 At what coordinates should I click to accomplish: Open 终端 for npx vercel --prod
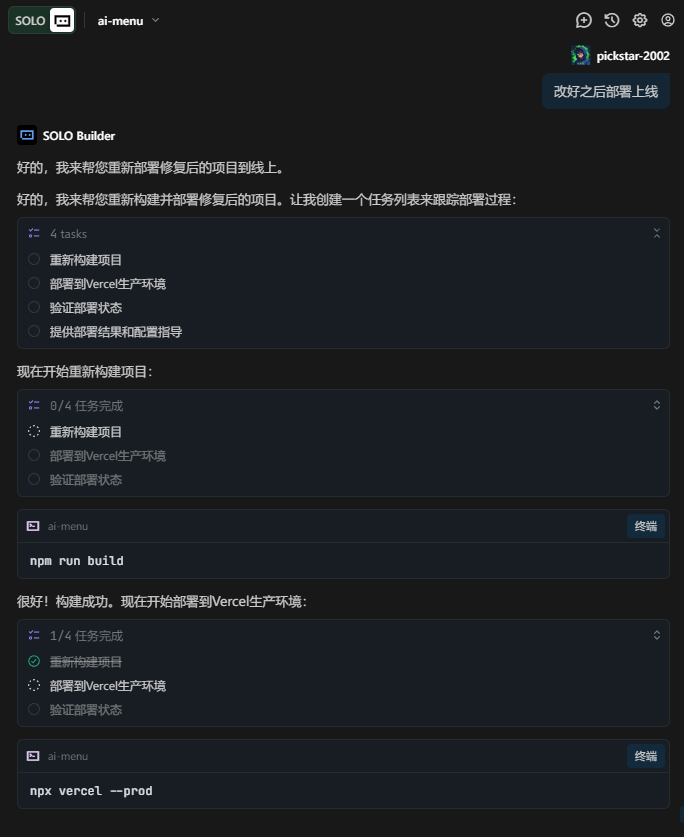[x=645, y=756]
